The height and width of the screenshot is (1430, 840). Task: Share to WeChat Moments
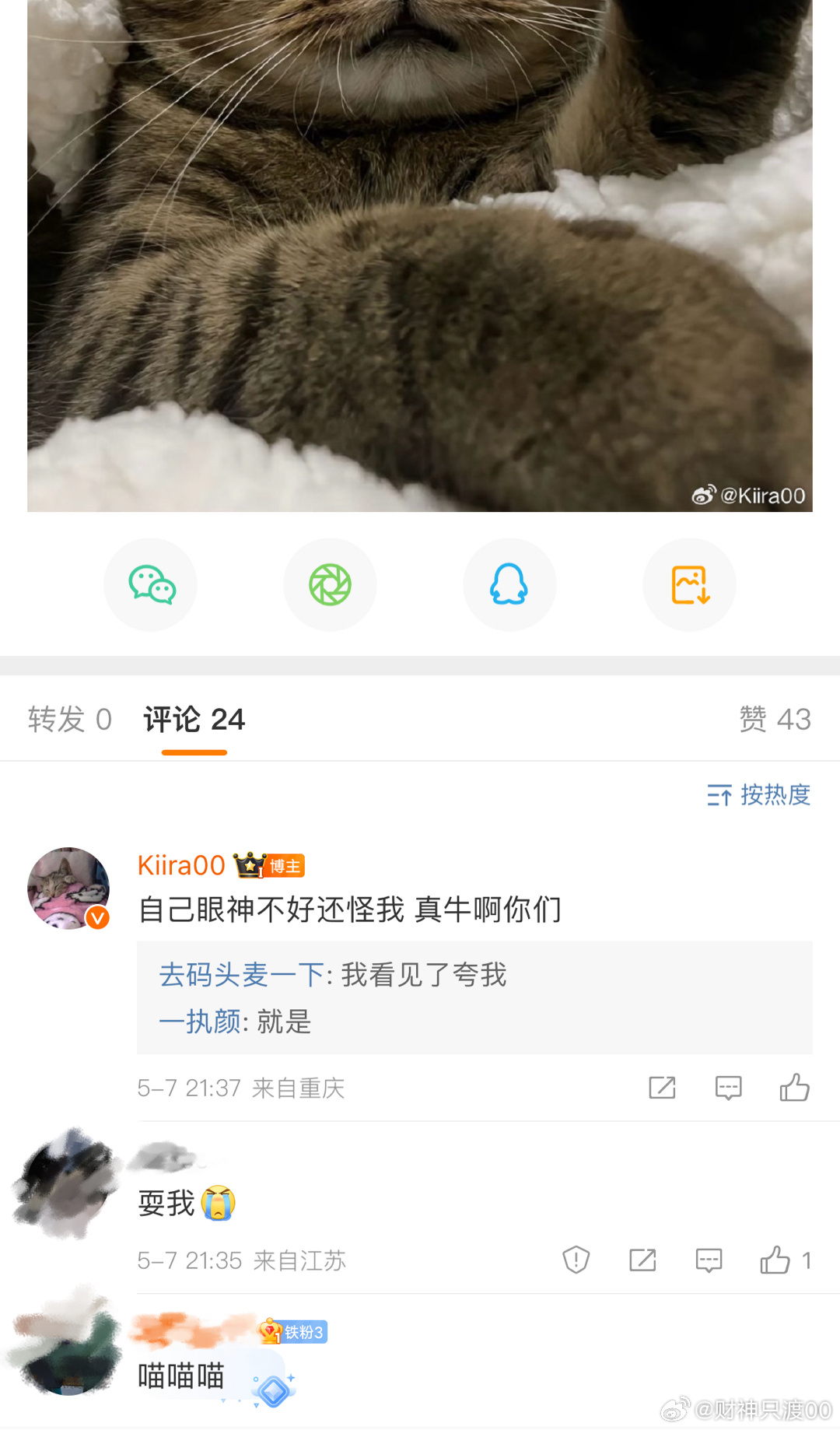[331, 585]
